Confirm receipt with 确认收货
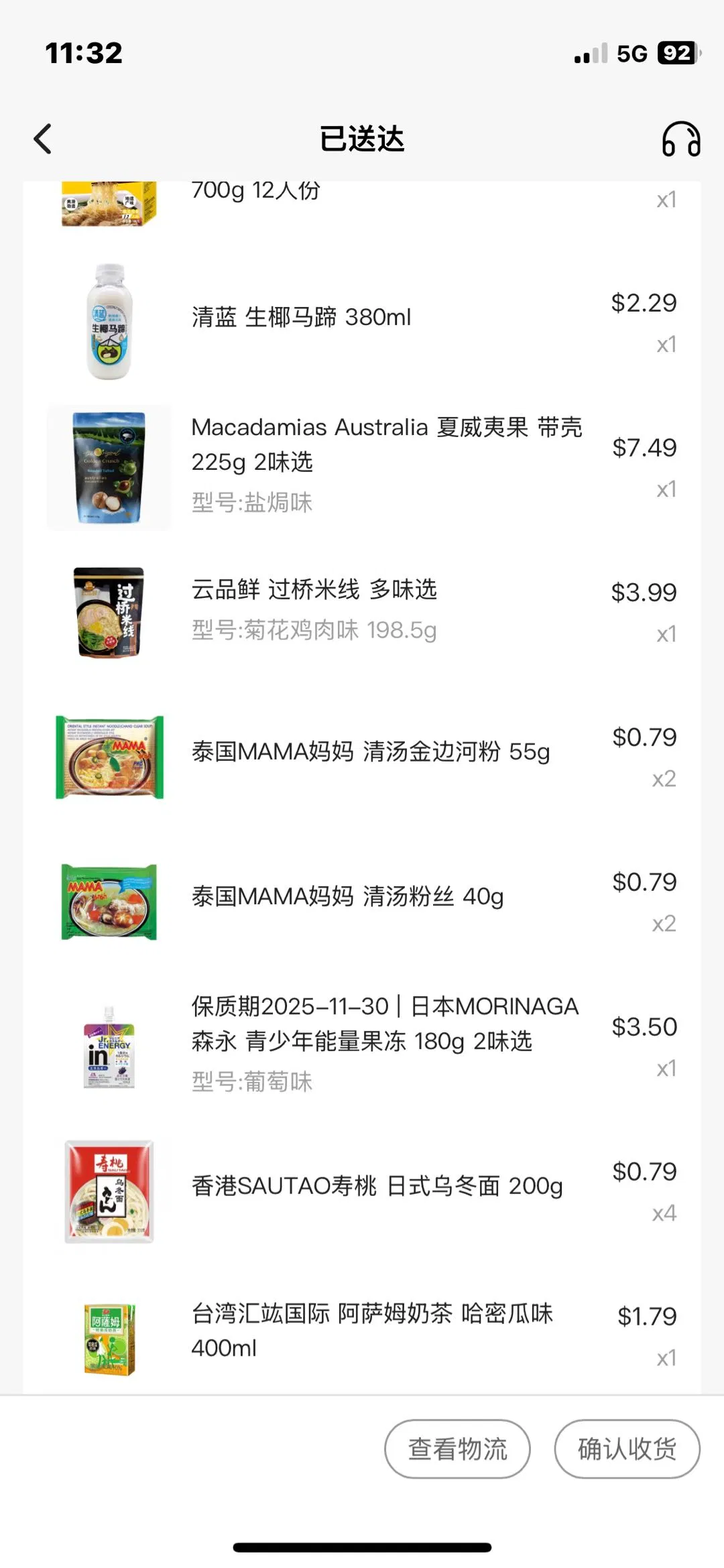724x1568 pixels. coord(627,1449)
